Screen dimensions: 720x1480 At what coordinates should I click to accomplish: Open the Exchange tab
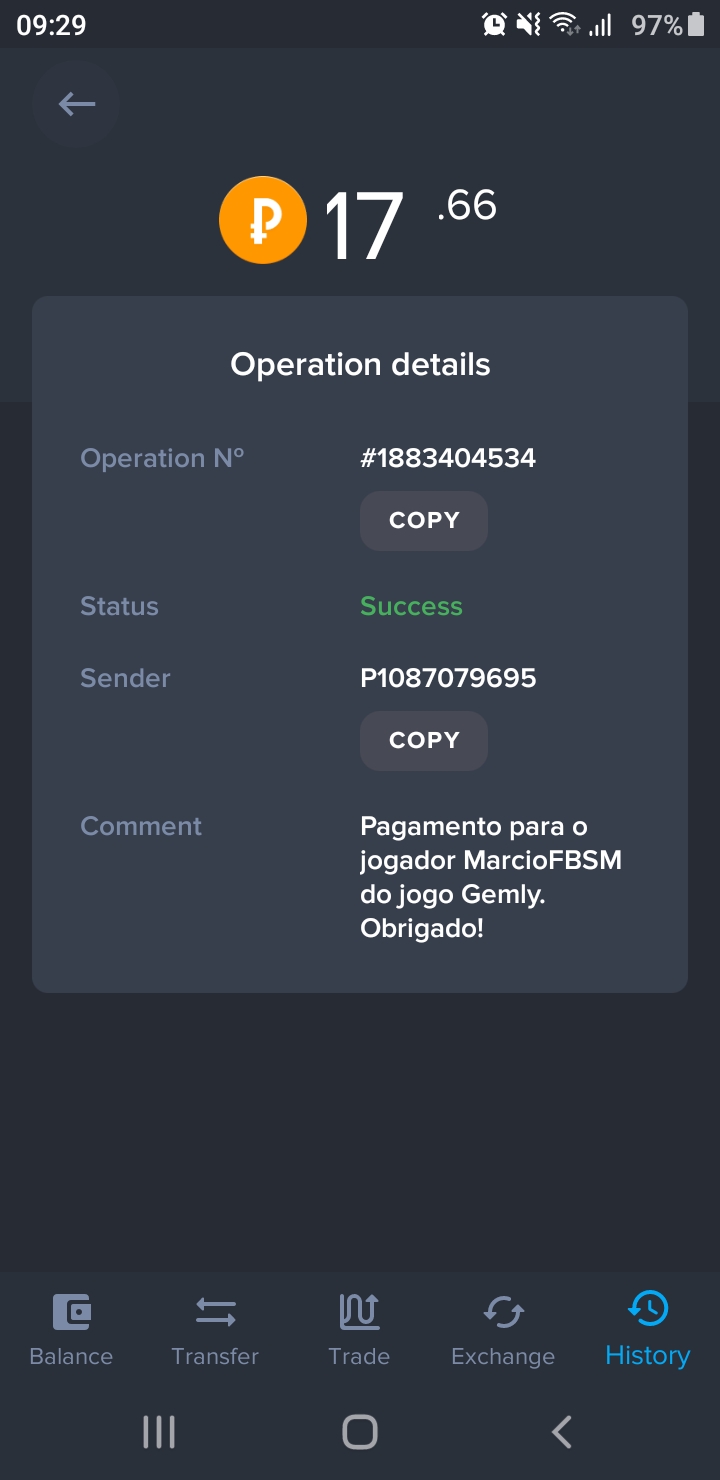point(503,1328)
